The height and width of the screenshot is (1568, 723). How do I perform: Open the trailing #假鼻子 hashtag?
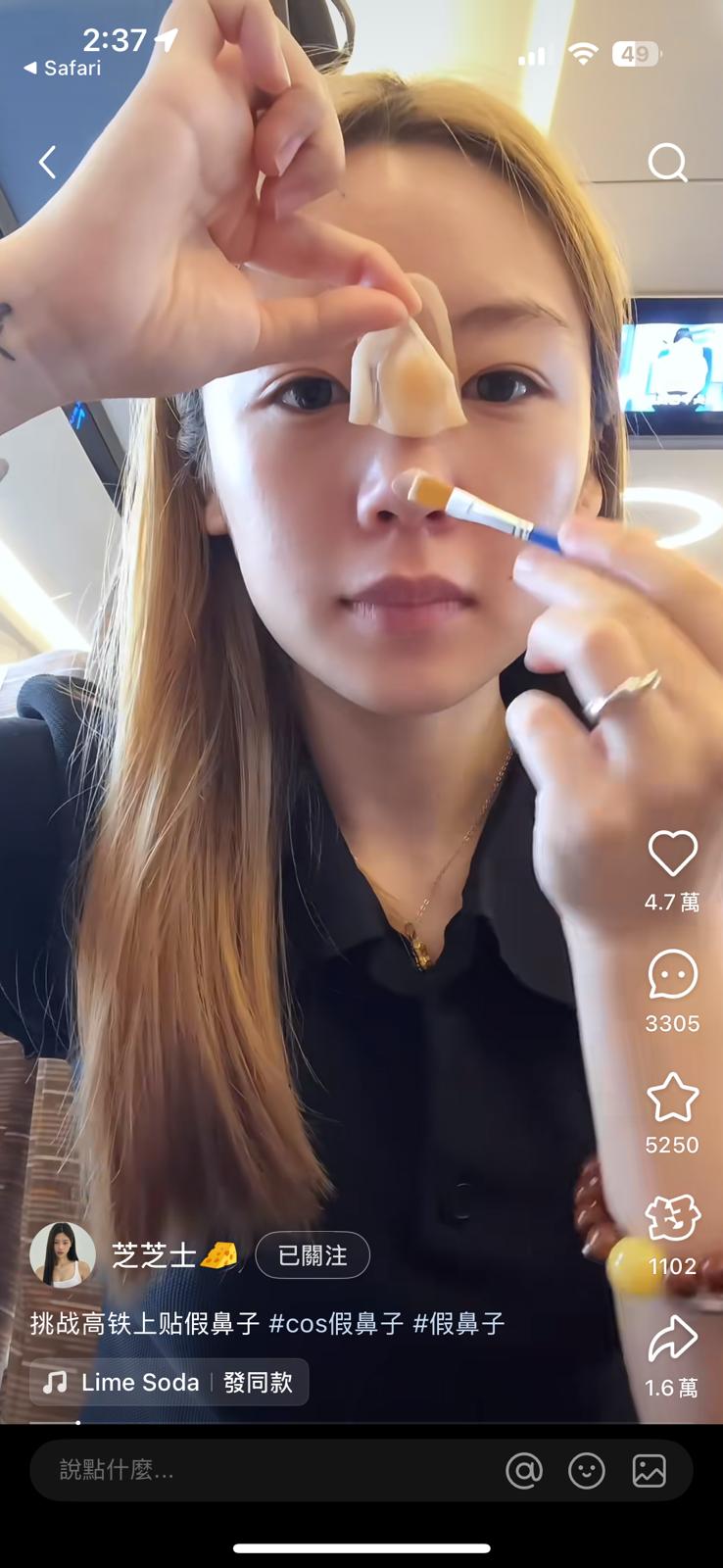tap(458, 1324)
